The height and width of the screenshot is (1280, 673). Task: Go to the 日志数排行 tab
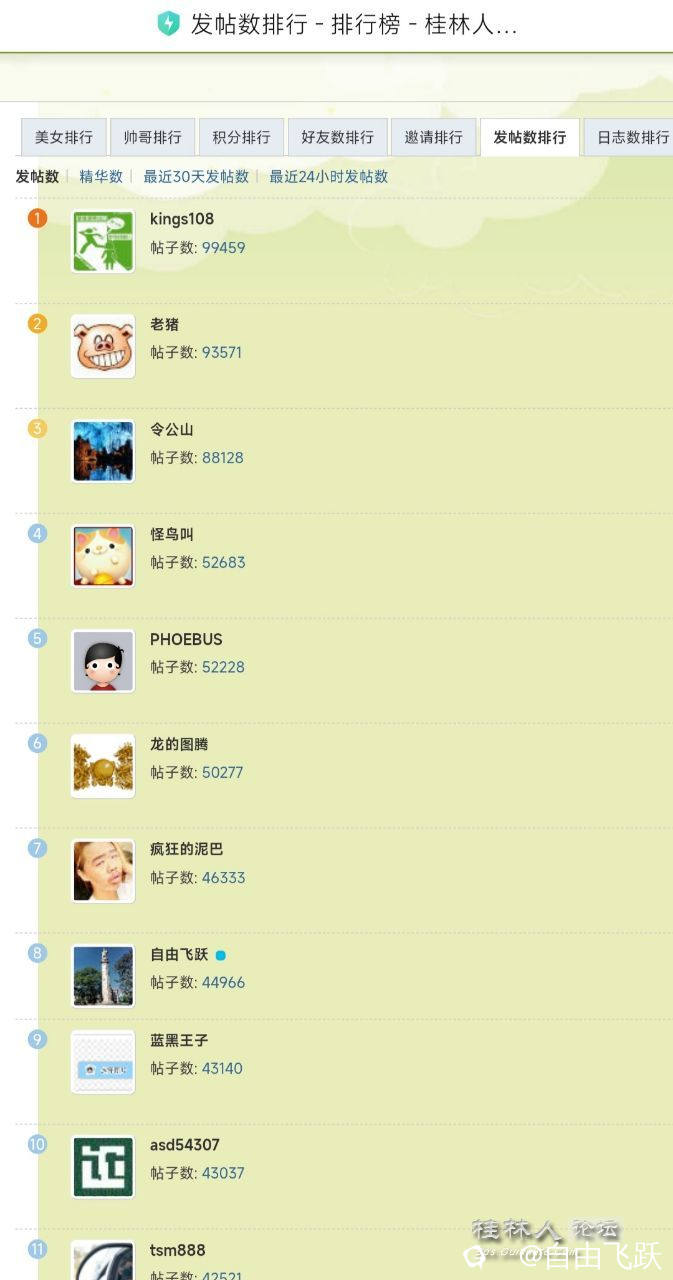pos(632,138)
